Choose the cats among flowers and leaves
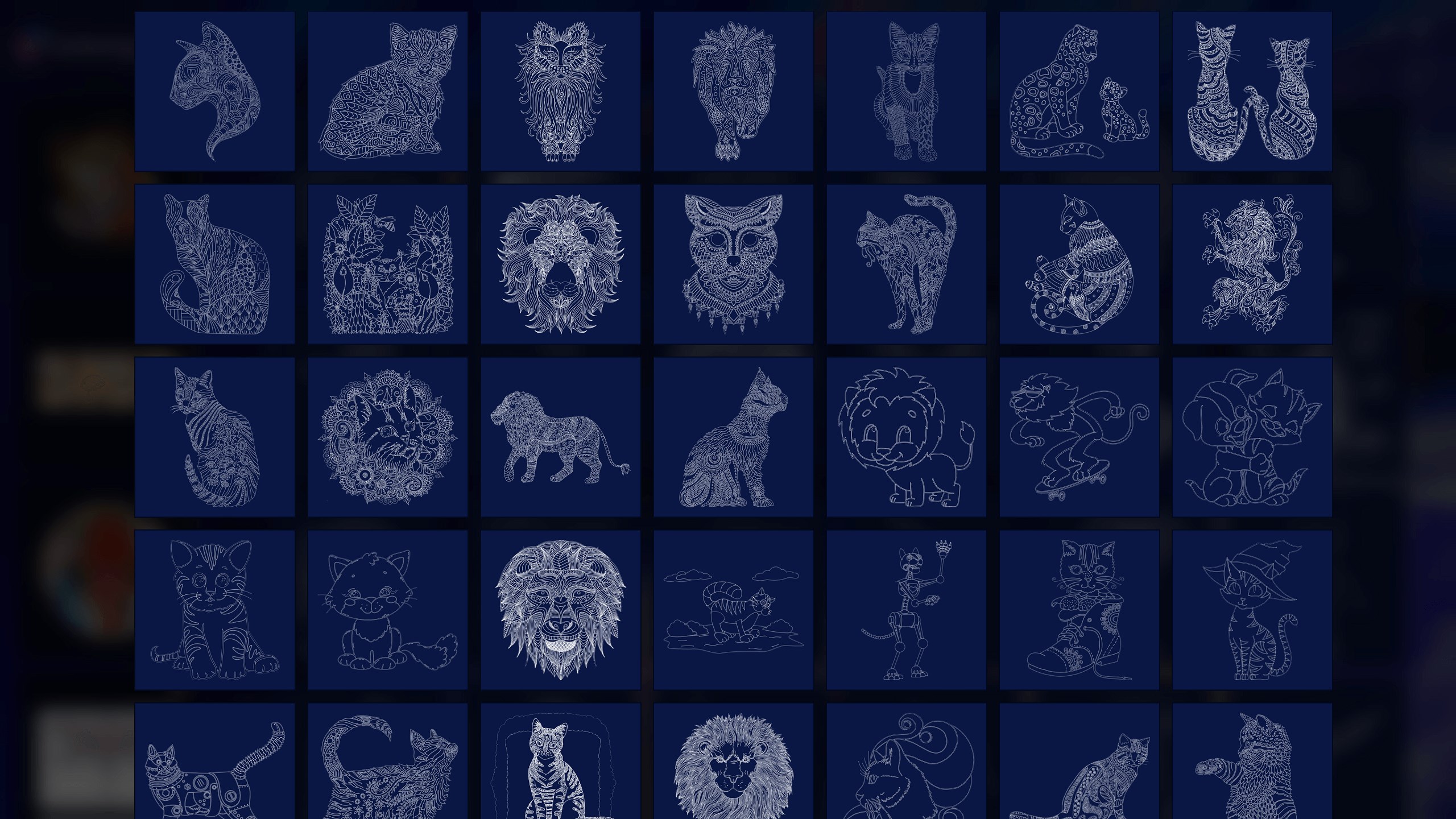Image resolution: width=1456 pixels, height=819 pixels. point(387,264)
